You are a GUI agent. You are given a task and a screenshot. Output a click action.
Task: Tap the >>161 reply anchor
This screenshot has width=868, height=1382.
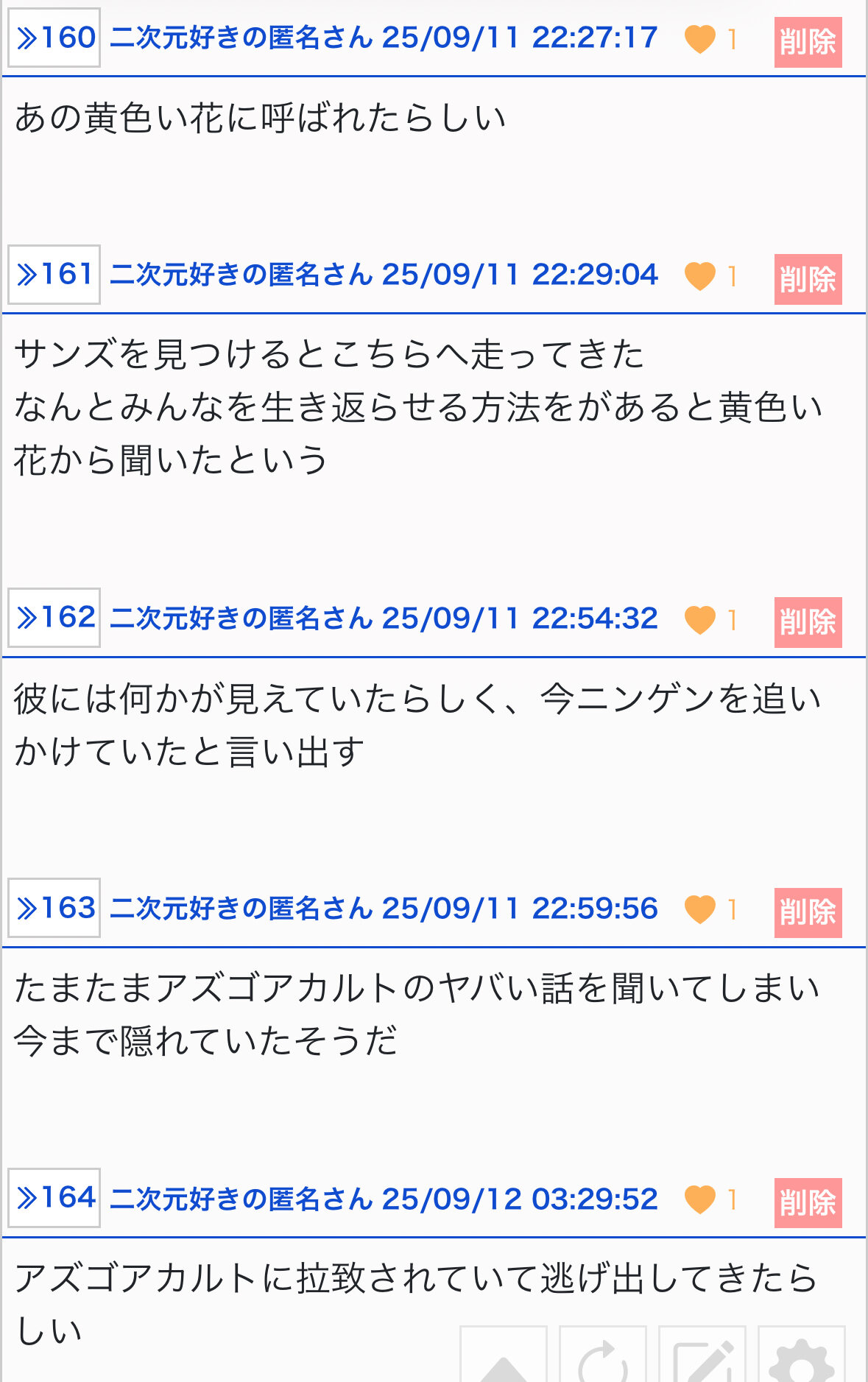[54, 275]
